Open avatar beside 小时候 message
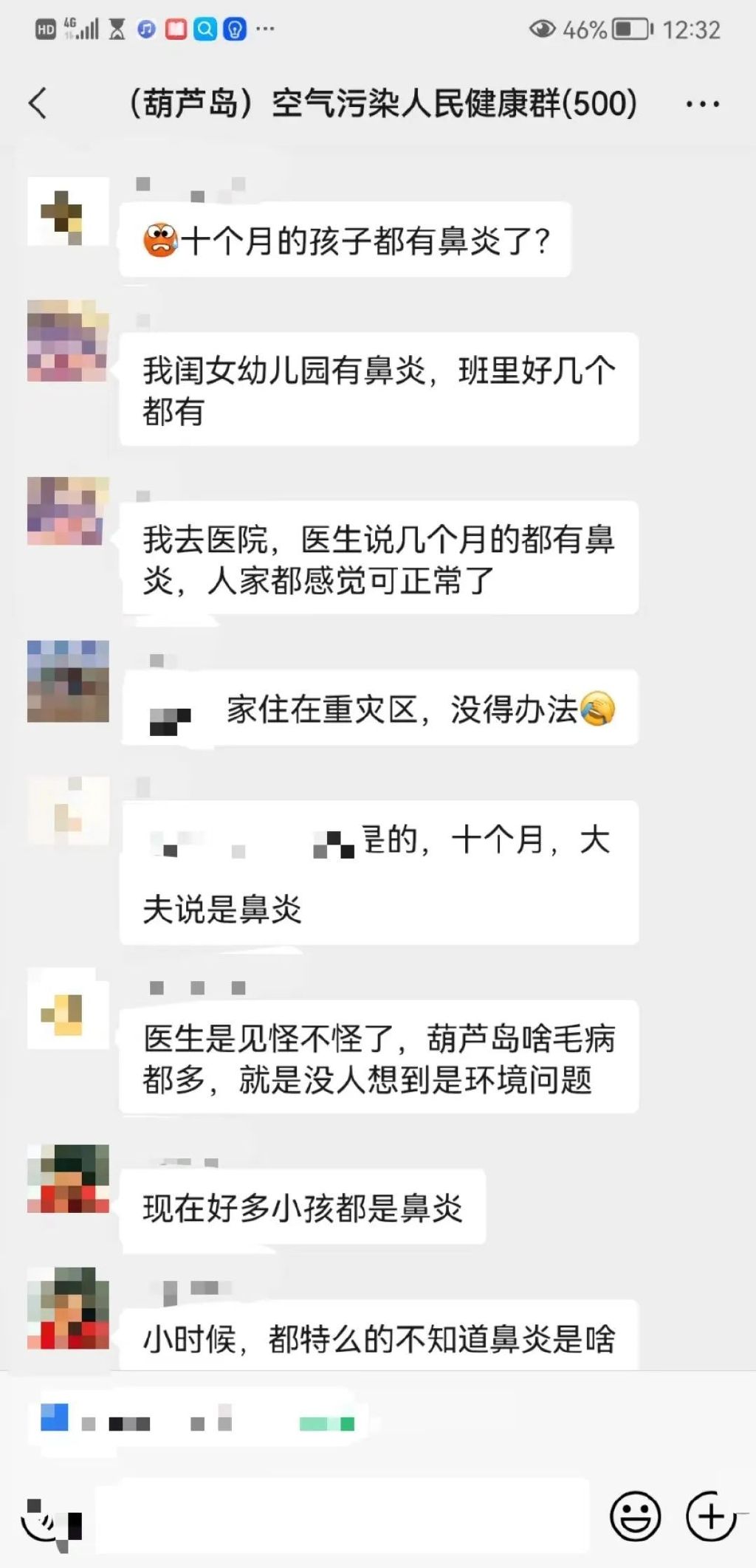 68,1309
